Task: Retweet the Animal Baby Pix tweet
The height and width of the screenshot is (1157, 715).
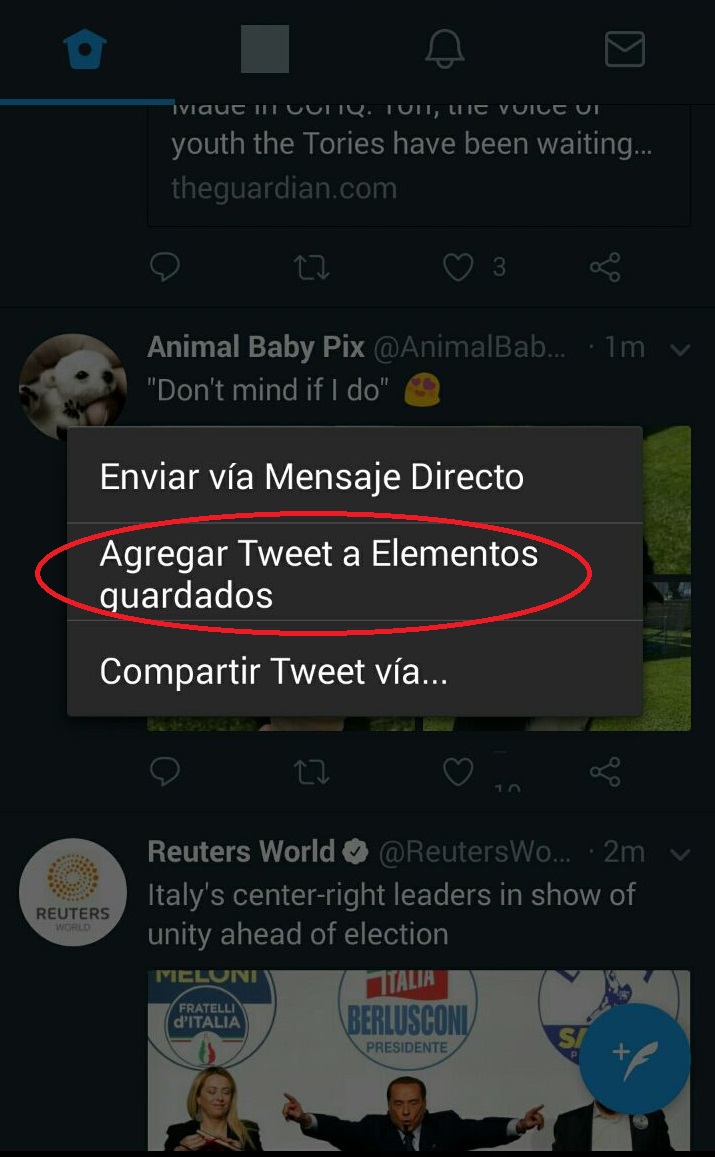Action: click(x=311, y=773)
